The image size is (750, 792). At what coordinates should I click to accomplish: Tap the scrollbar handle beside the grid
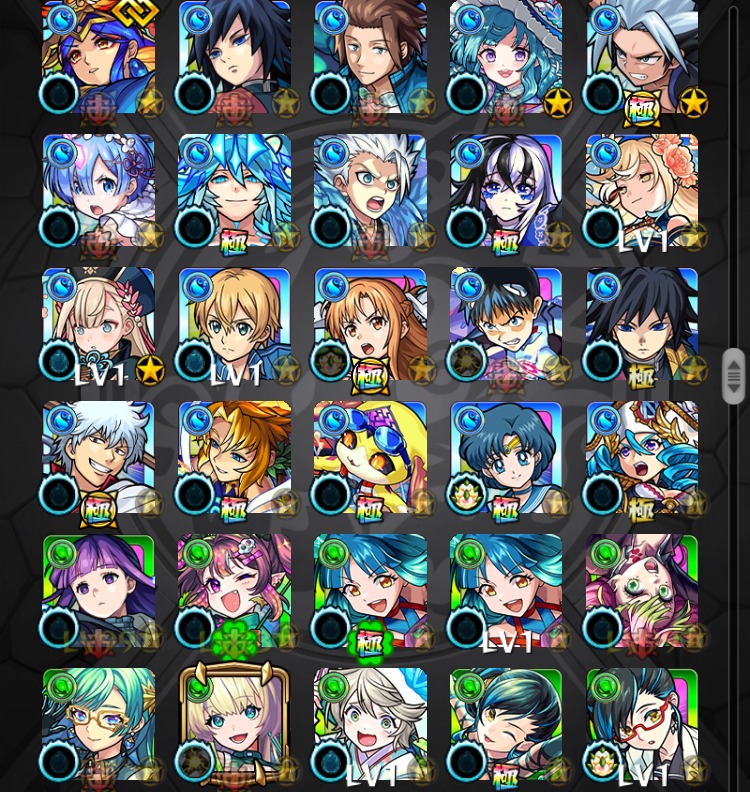click(733, 376)
